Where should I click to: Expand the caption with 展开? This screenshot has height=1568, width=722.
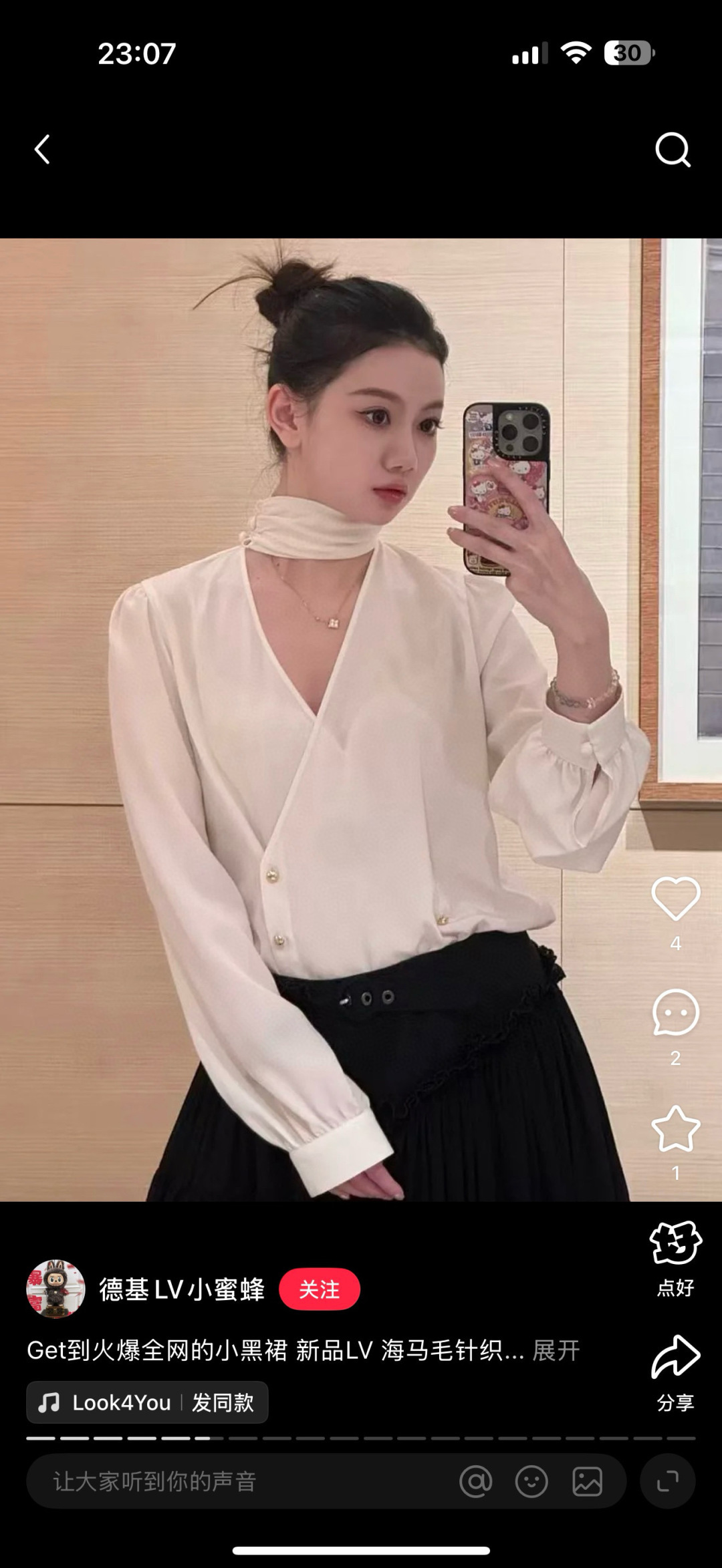click(x=556, y=1350)
